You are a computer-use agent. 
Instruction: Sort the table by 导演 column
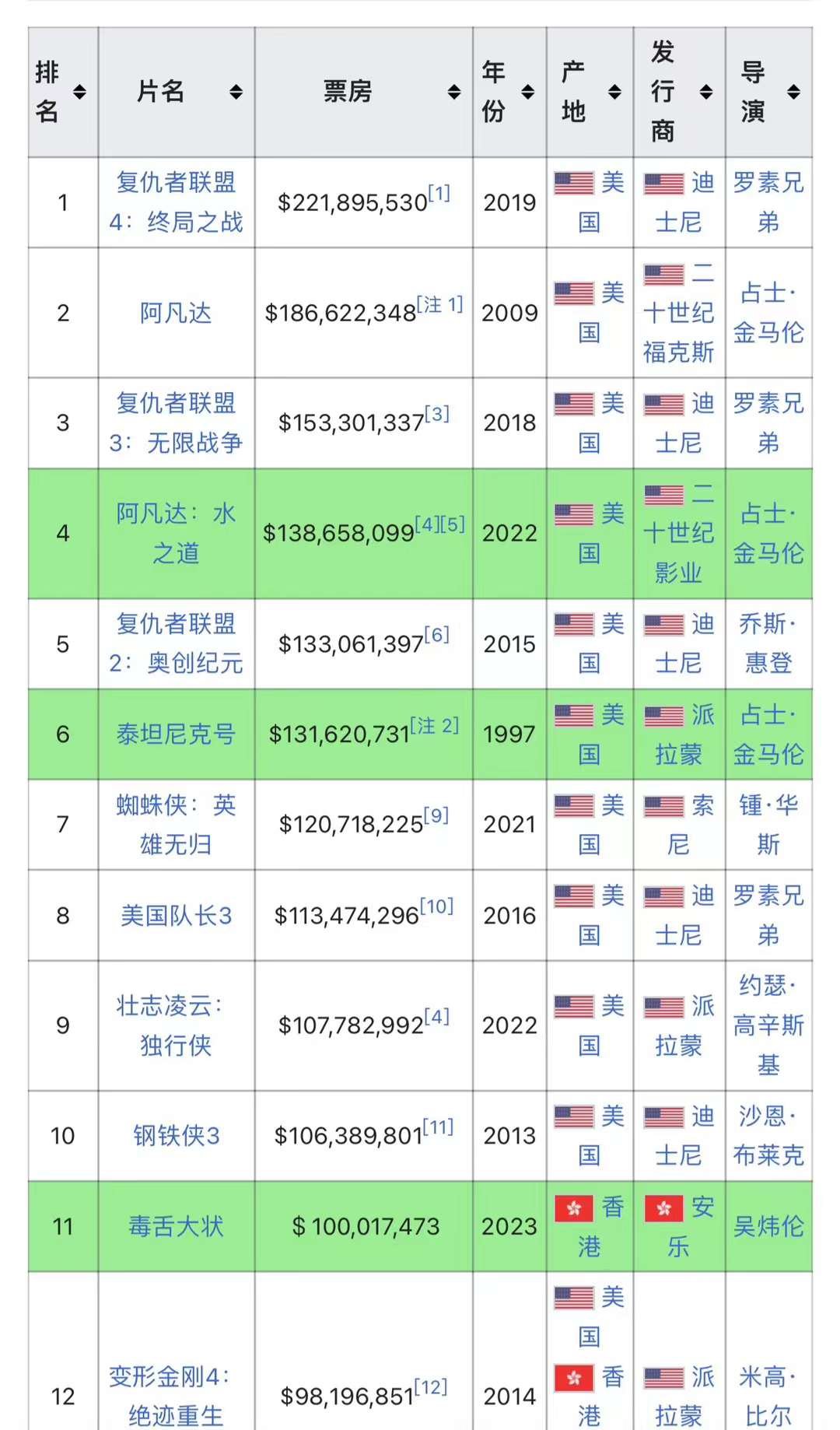(793, 93)
